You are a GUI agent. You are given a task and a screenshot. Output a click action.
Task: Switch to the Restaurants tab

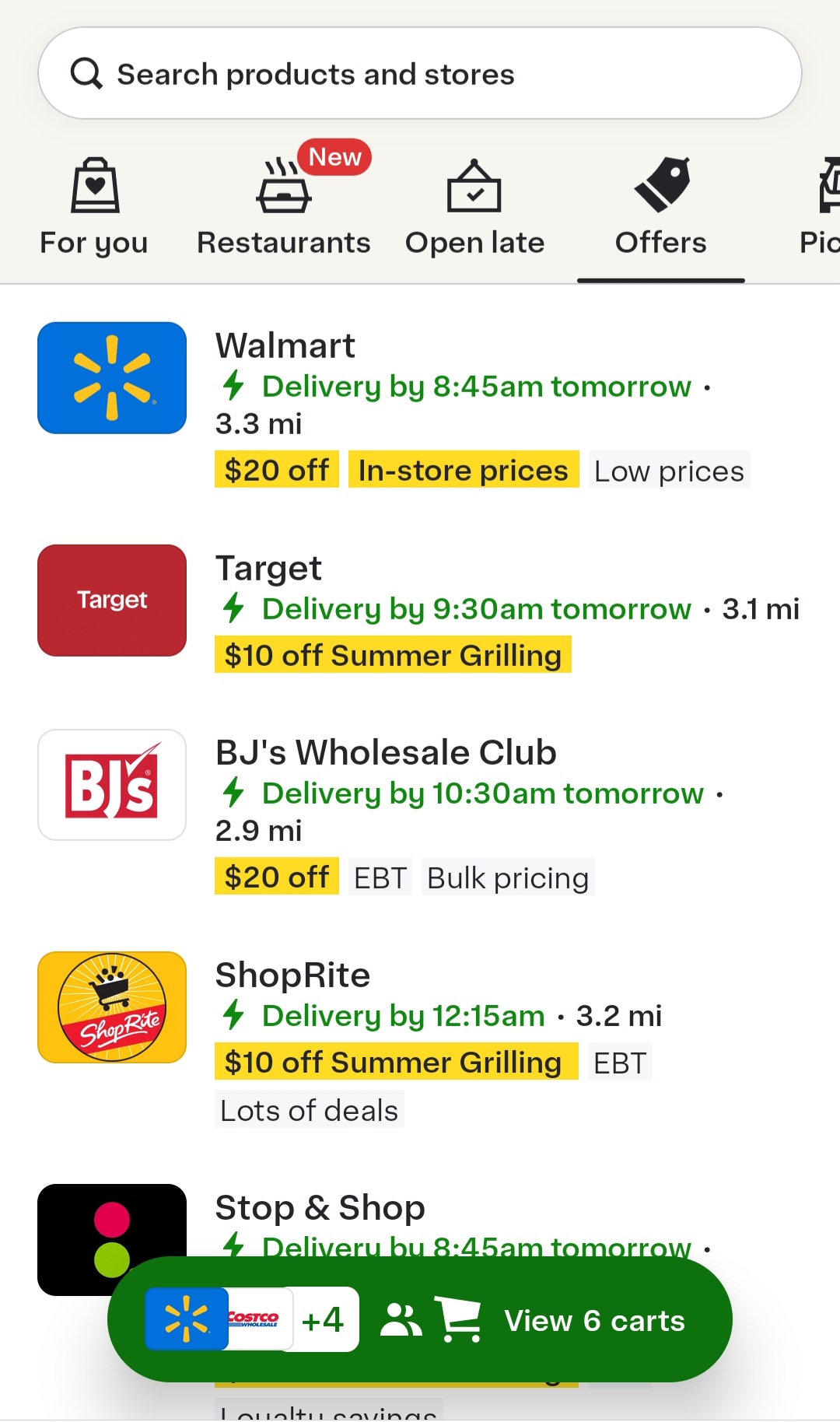tap(284, 208)
